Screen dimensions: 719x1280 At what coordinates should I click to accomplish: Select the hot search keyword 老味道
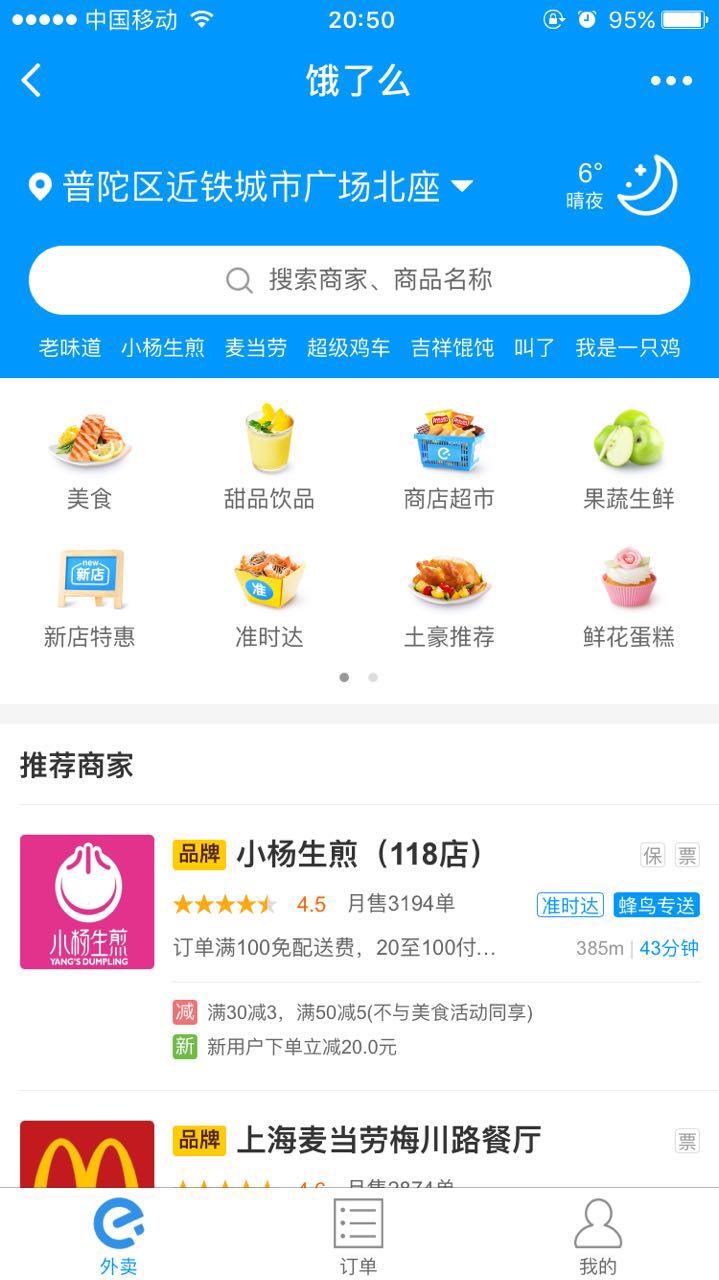click(x=70, y=348)
